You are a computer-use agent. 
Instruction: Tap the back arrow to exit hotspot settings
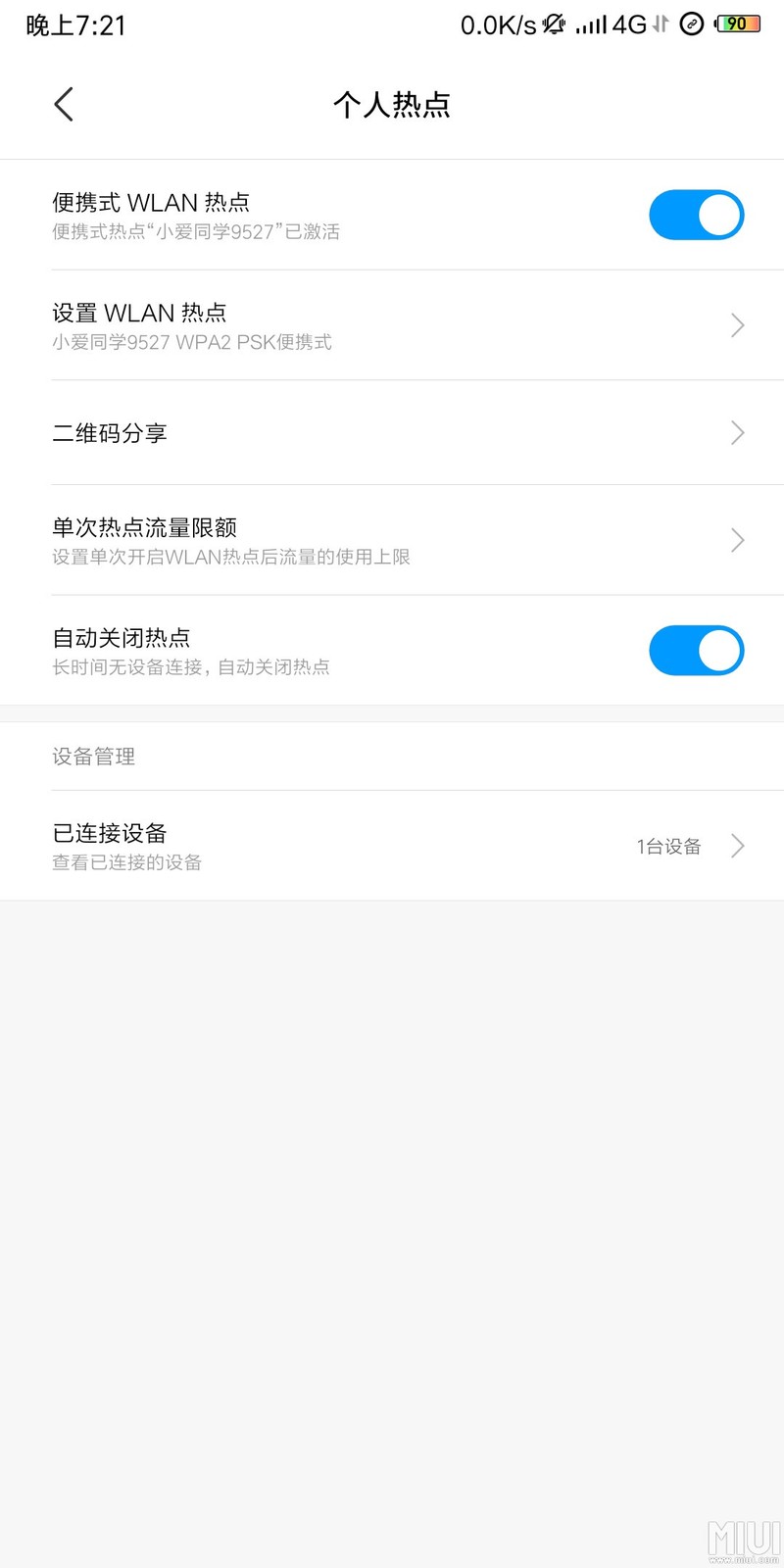click(63, 104)
